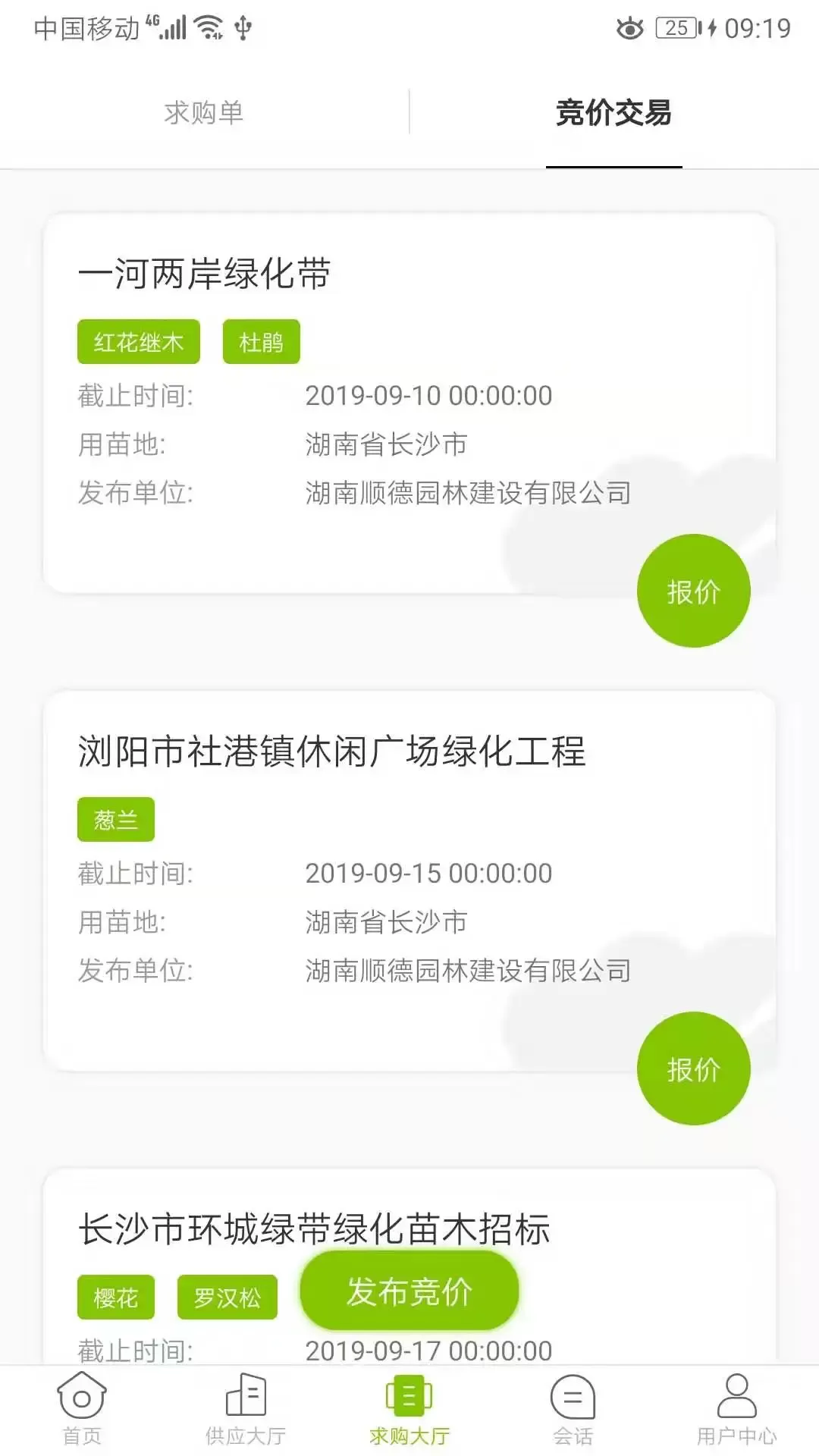Tap 报价 on 一河两岸绿化带 card

point(693,591)
